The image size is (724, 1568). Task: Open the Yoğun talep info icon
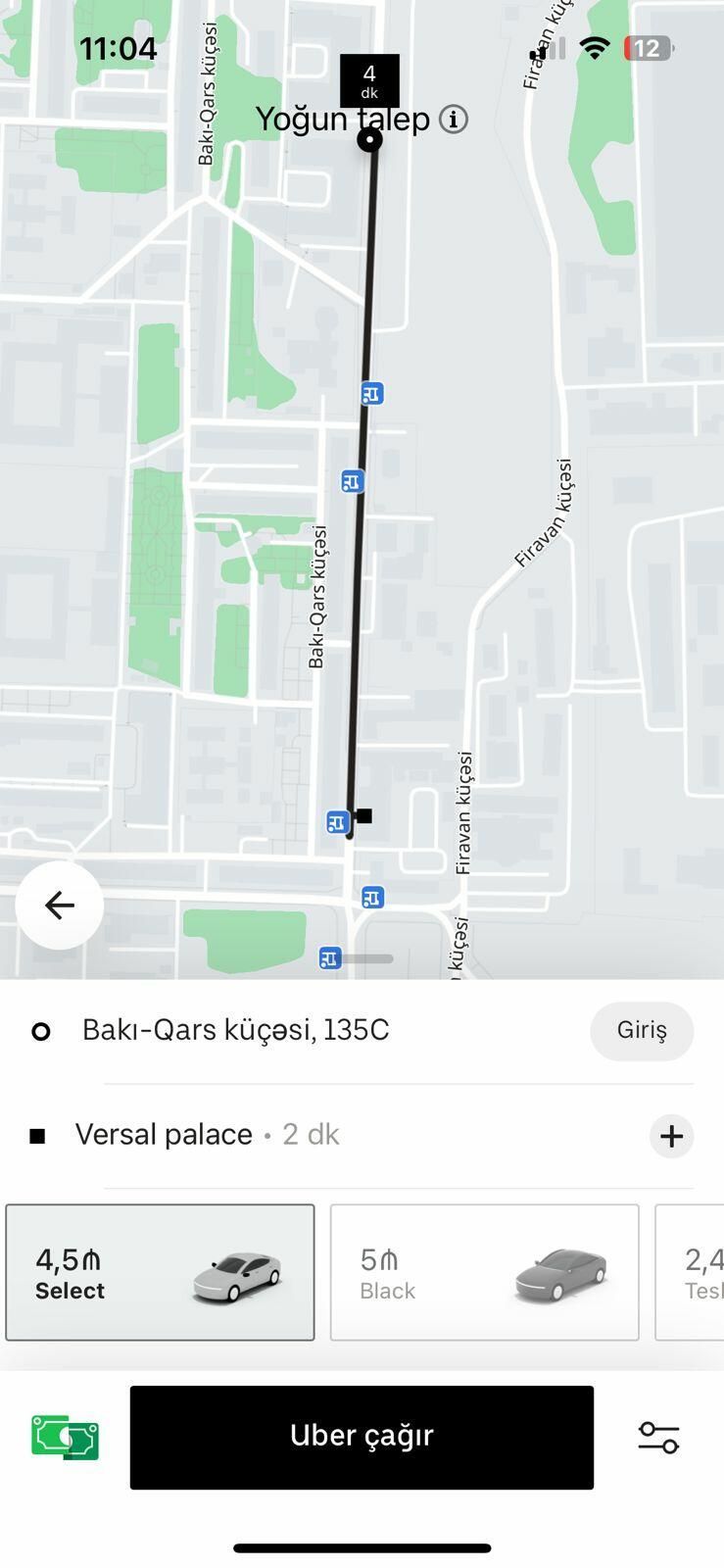[453, 120]
